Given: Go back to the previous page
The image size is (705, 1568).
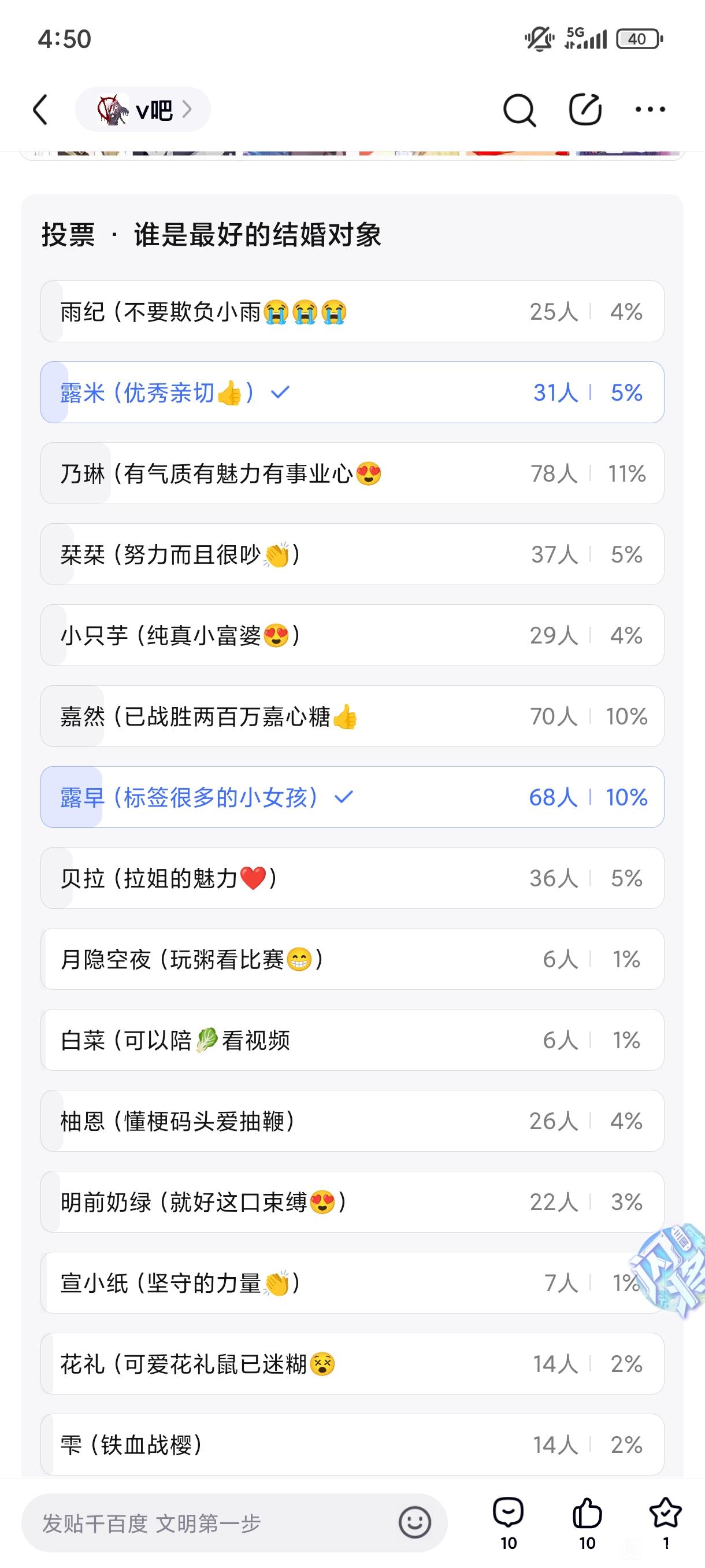Looking at the screenshot, I should tap(41, 110).
